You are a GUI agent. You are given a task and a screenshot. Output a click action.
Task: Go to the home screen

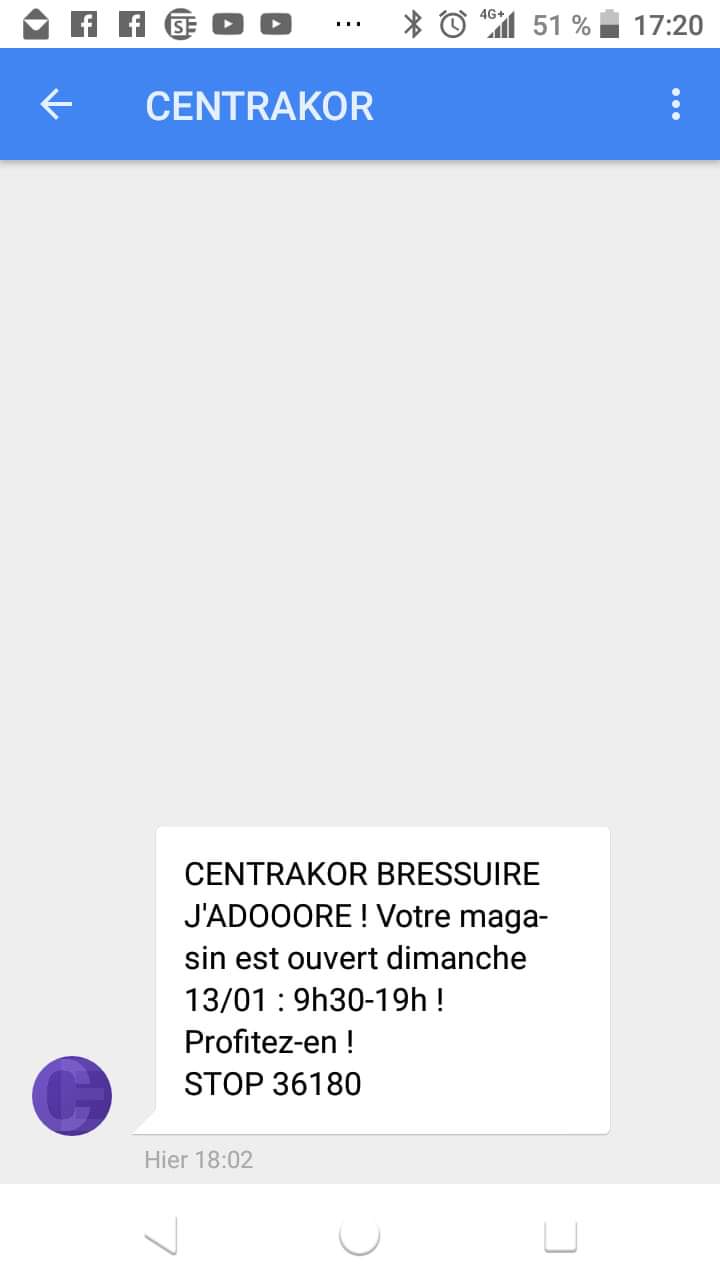click(x=360, y=1238)
